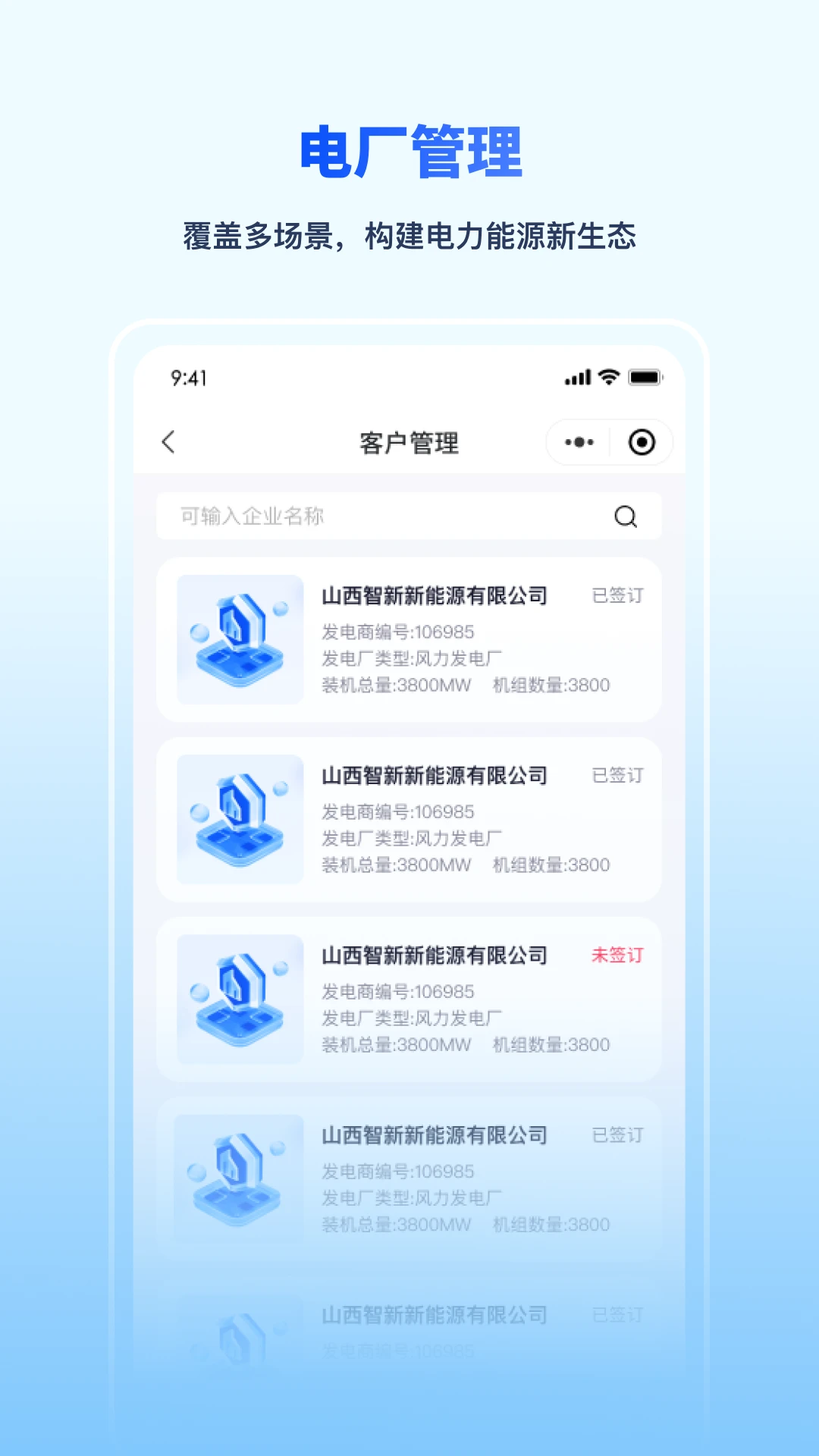This screenshot has height=1456, width=819.
Task: Tap the 已签订 label on the first entry
Action: pyautogui.click(x=617, y=597)
